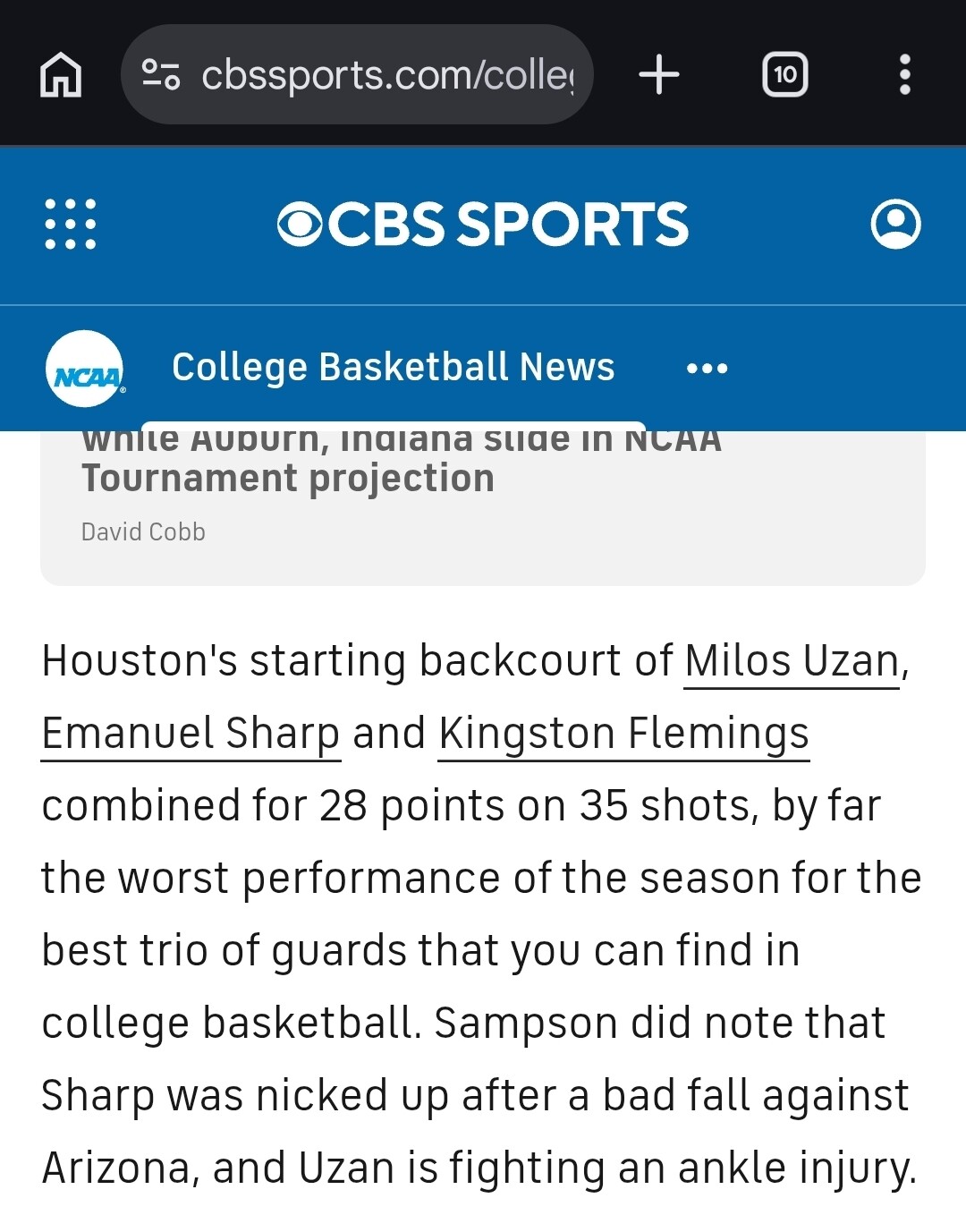View Milos Uzan's player page
The height and width of the screenshot is (1232, 966).
click(792, 662)
